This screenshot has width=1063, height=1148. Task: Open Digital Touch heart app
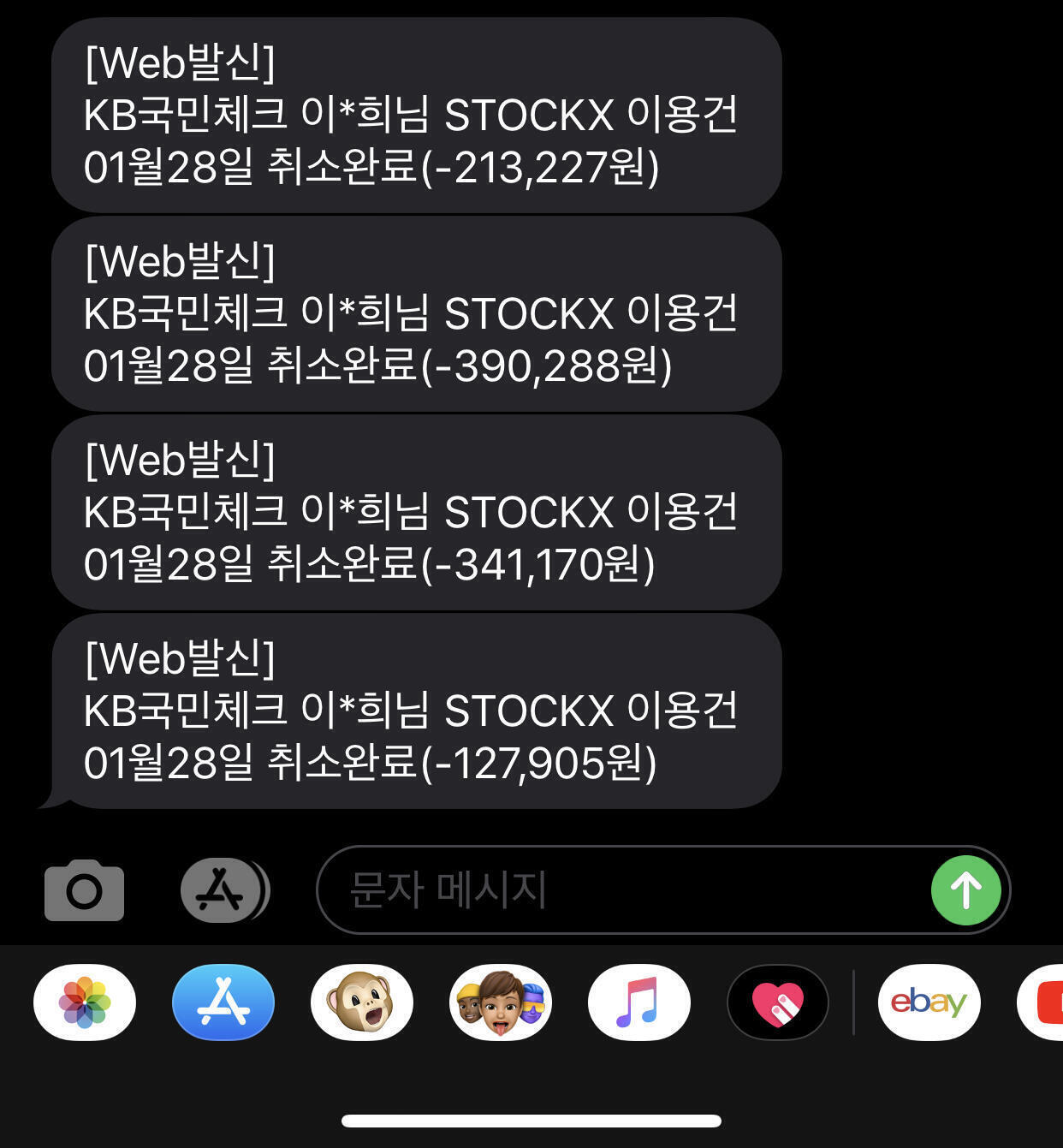778,1002
